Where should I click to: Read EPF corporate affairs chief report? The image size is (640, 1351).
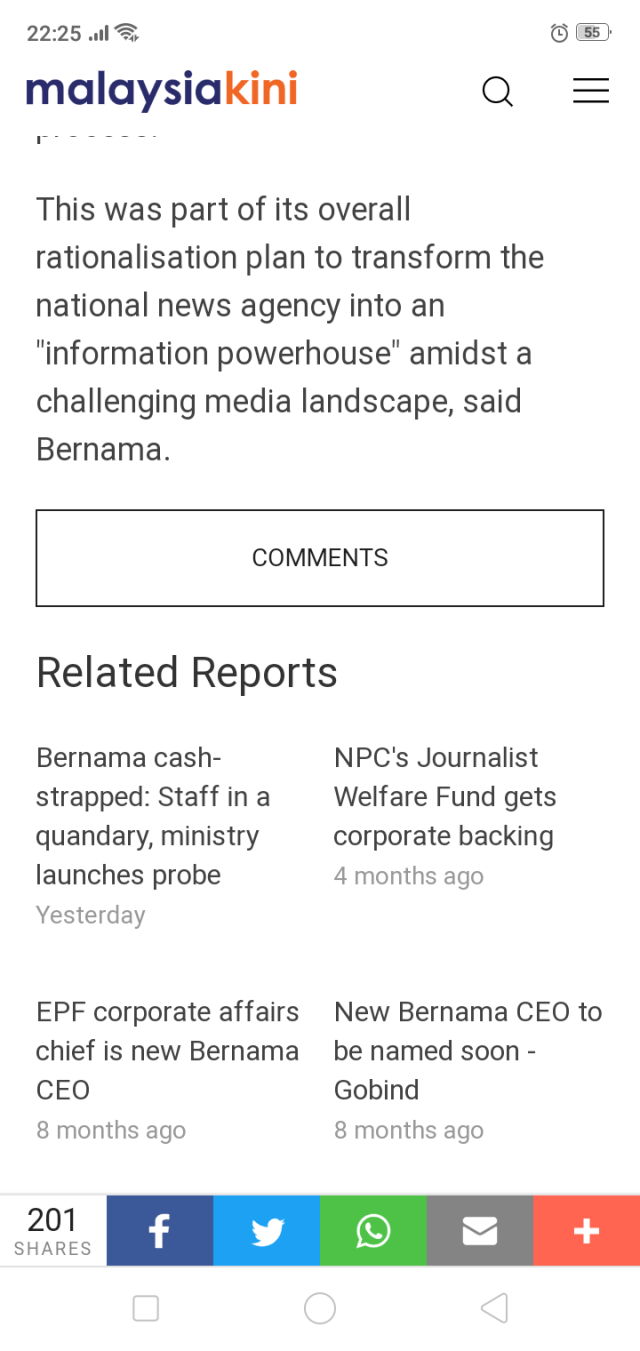coord(167,1051)
